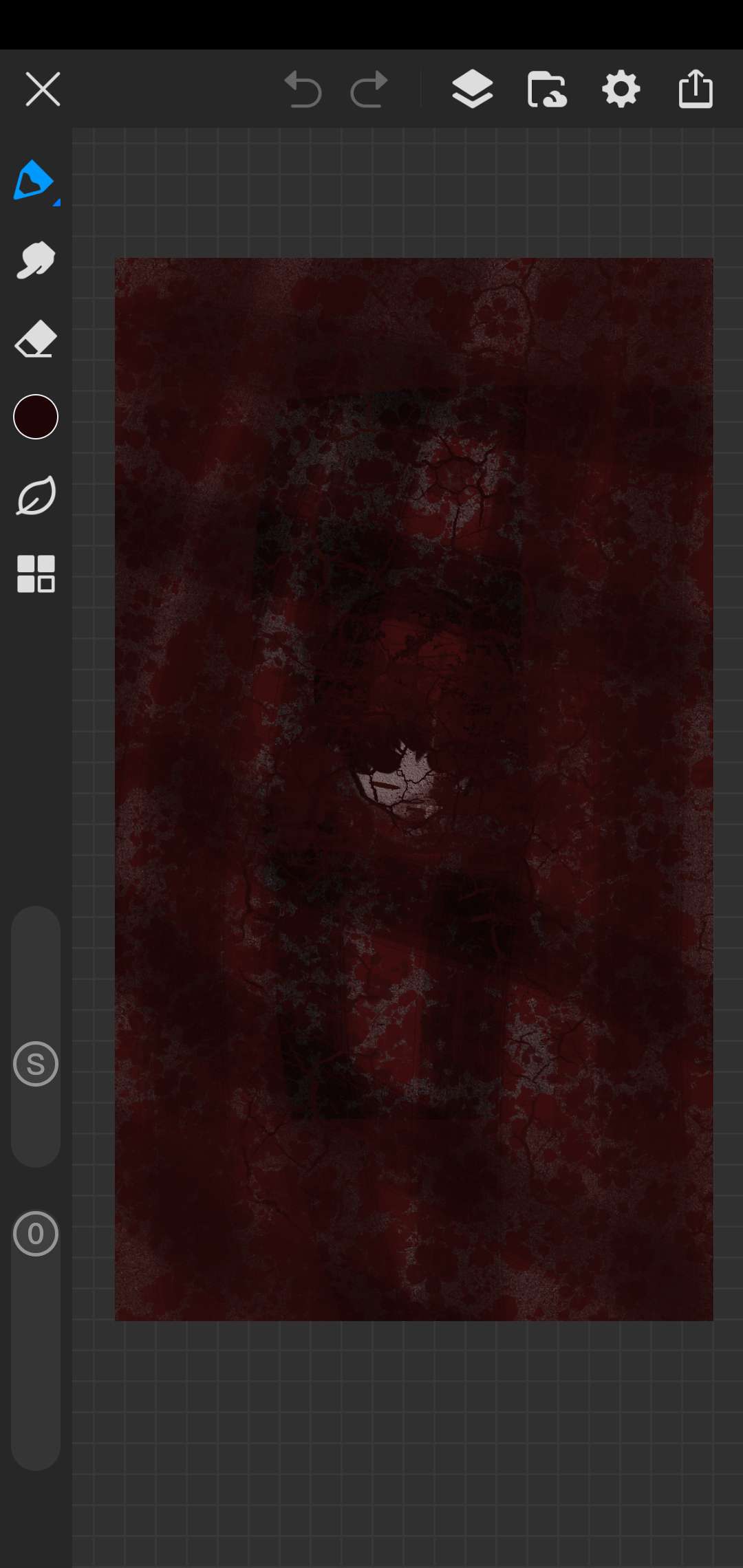Open the reference folder icon

(547, 89)
